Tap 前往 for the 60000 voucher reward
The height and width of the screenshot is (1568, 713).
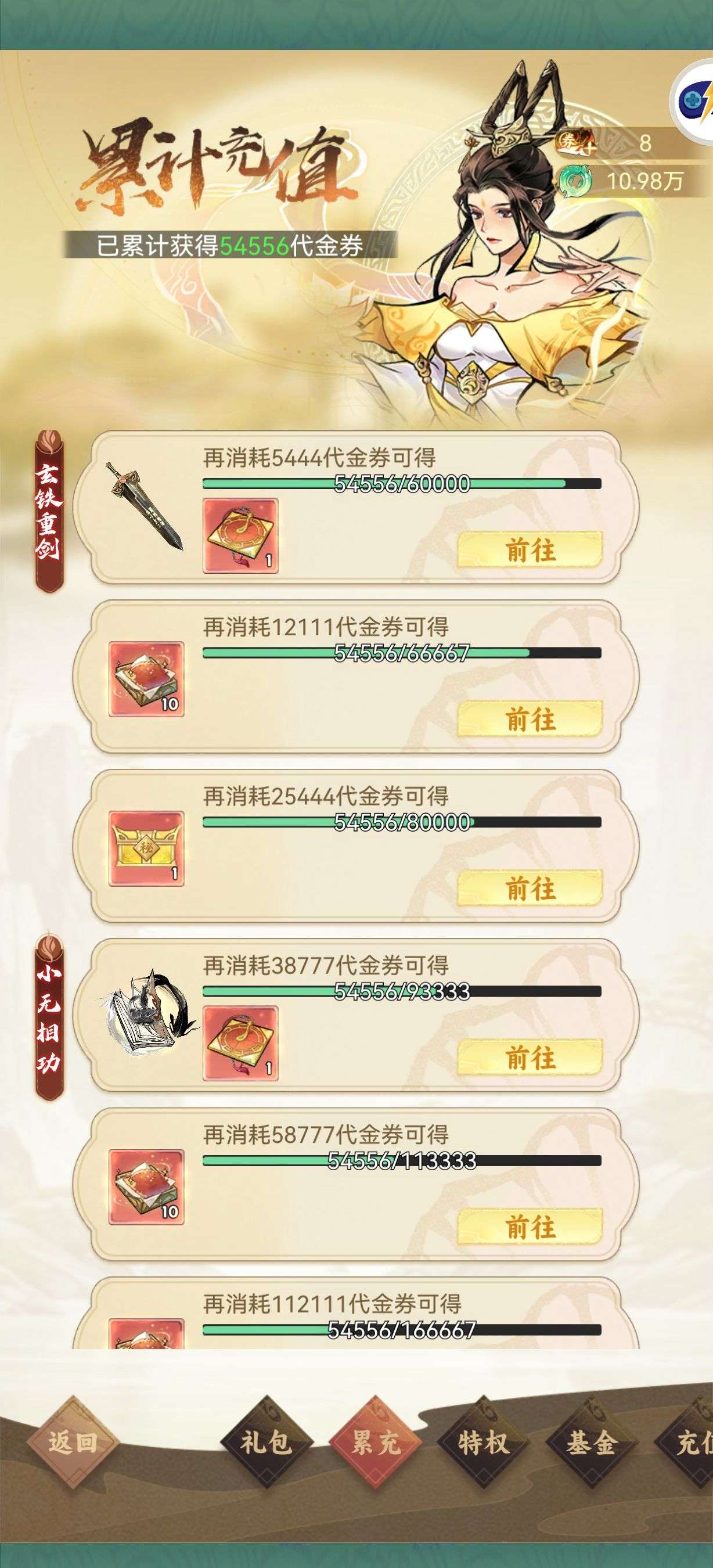tap(530, 551)
